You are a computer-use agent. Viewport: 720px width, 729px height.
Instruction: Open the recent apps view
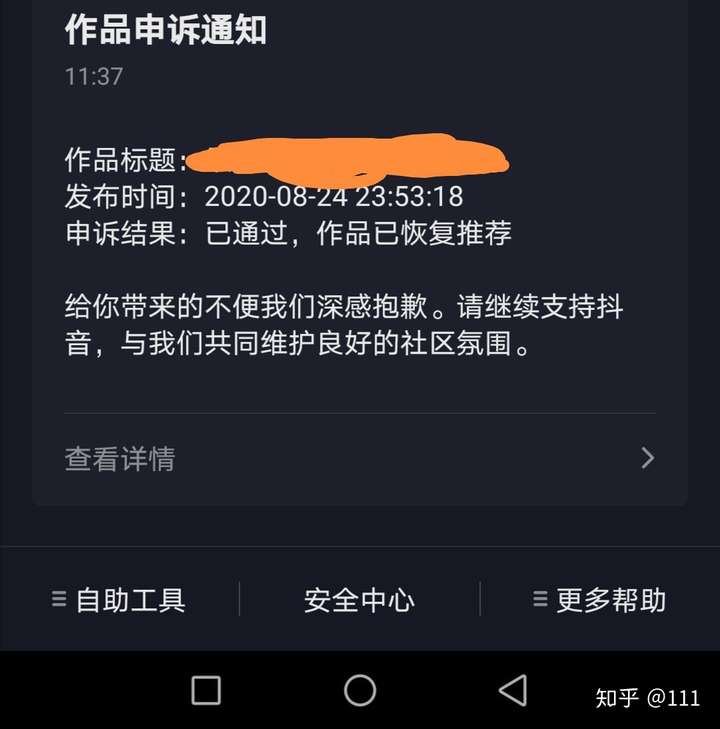(206, 690)
